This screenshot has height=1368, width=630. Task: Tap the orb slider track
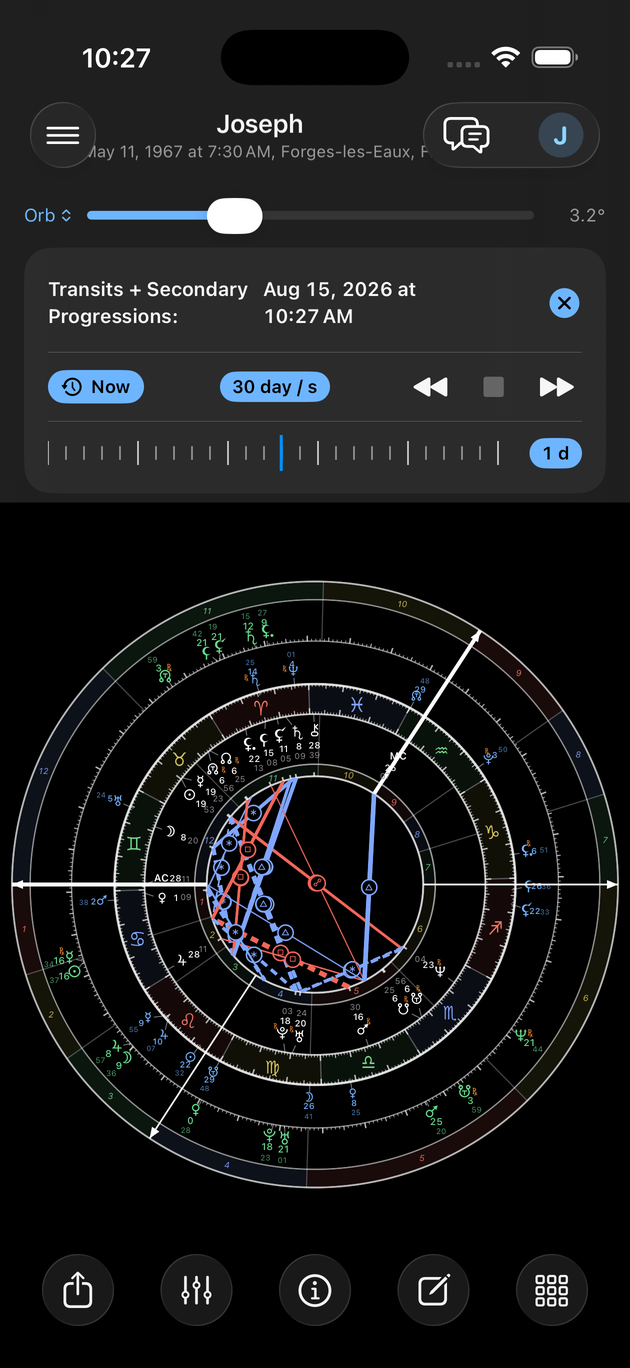coord(310,215)
